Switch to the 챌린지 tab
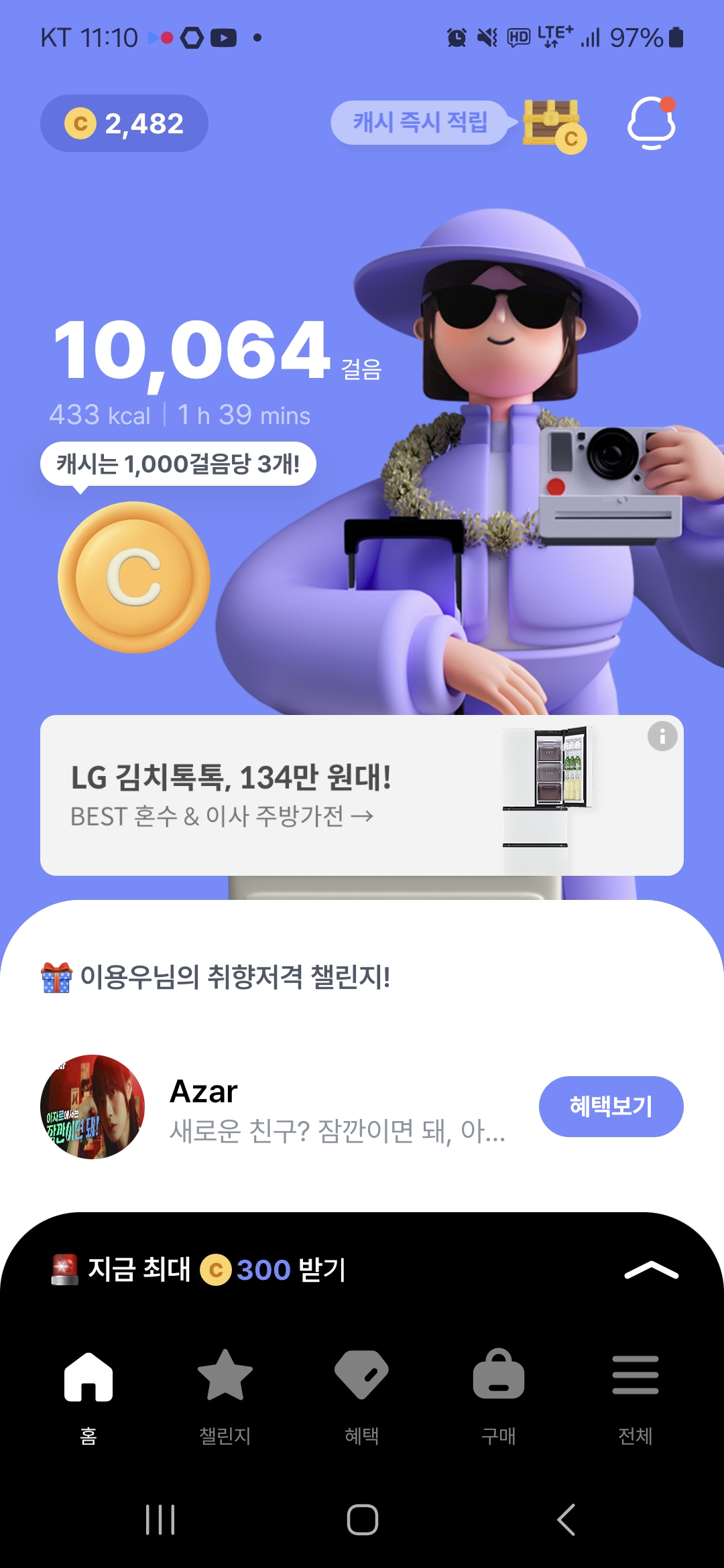 coord(225,1395)
